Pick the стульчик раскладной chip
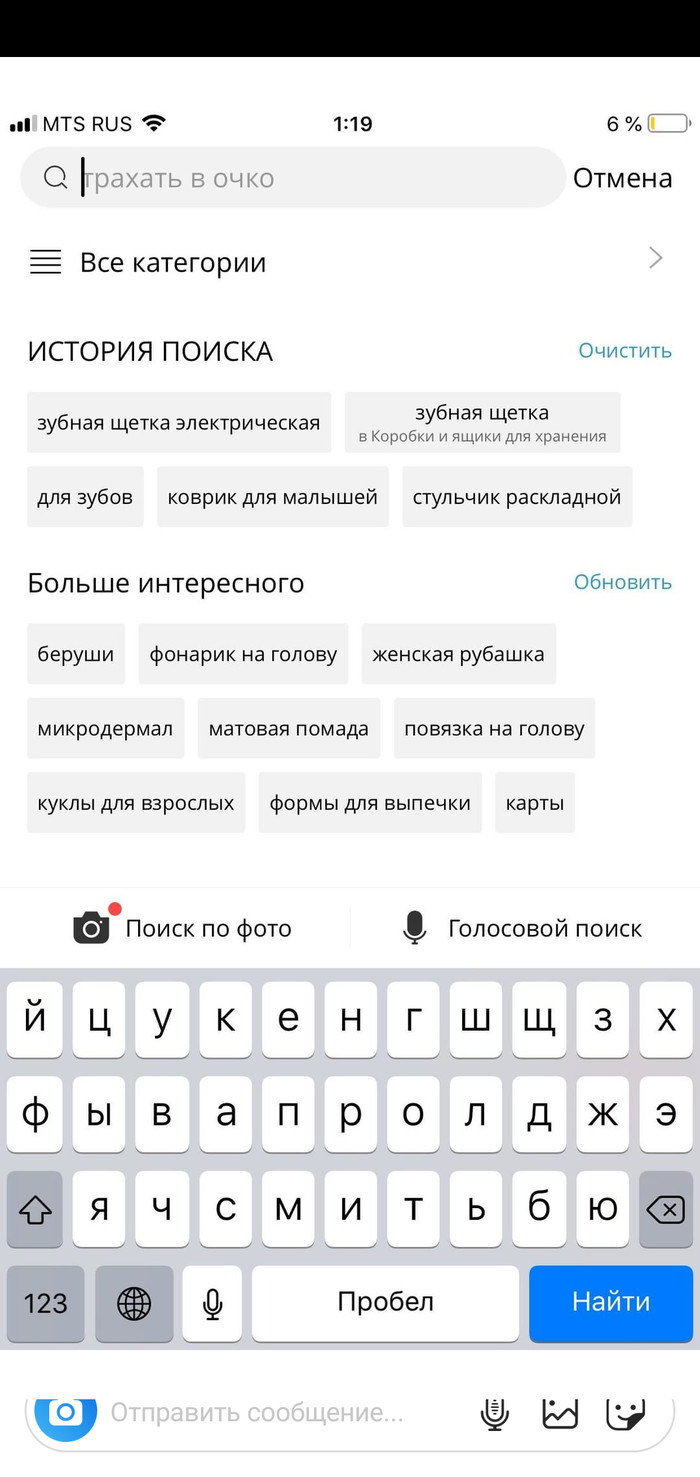Viewport: 700px width, 1477px height. (517, 497)
